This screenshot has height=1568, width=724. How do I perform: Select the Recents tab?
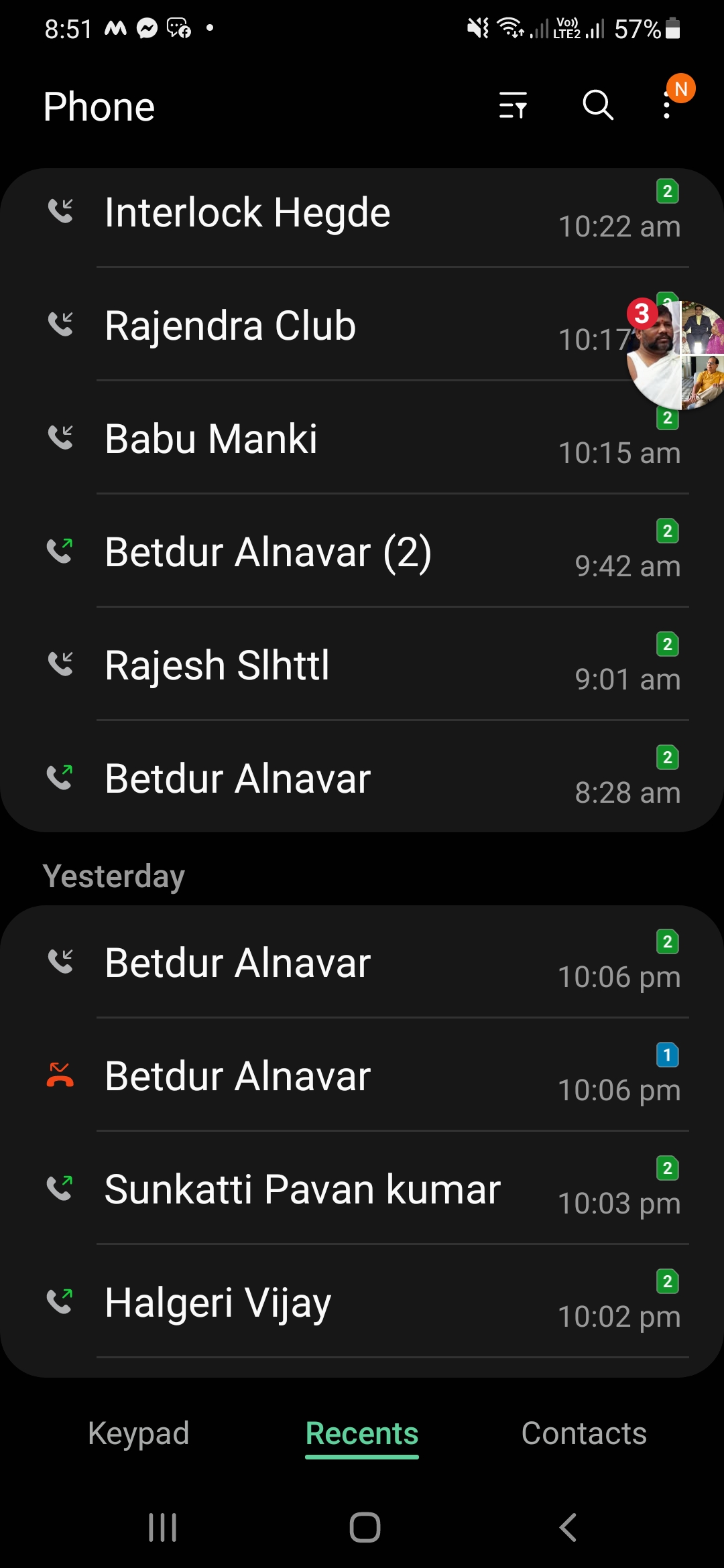pyautogui.click(x=362, y=1434)
